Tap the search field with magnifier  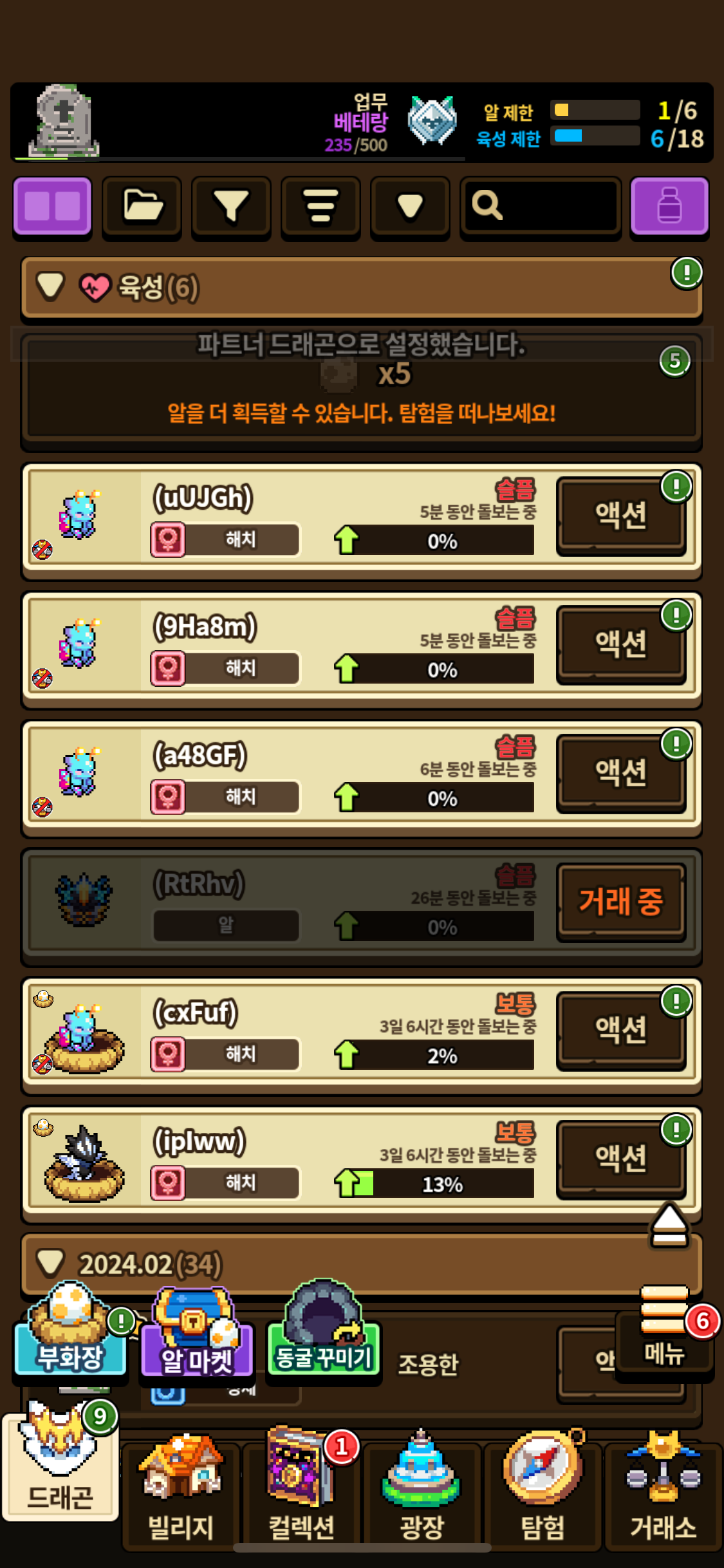pos(541,206)
